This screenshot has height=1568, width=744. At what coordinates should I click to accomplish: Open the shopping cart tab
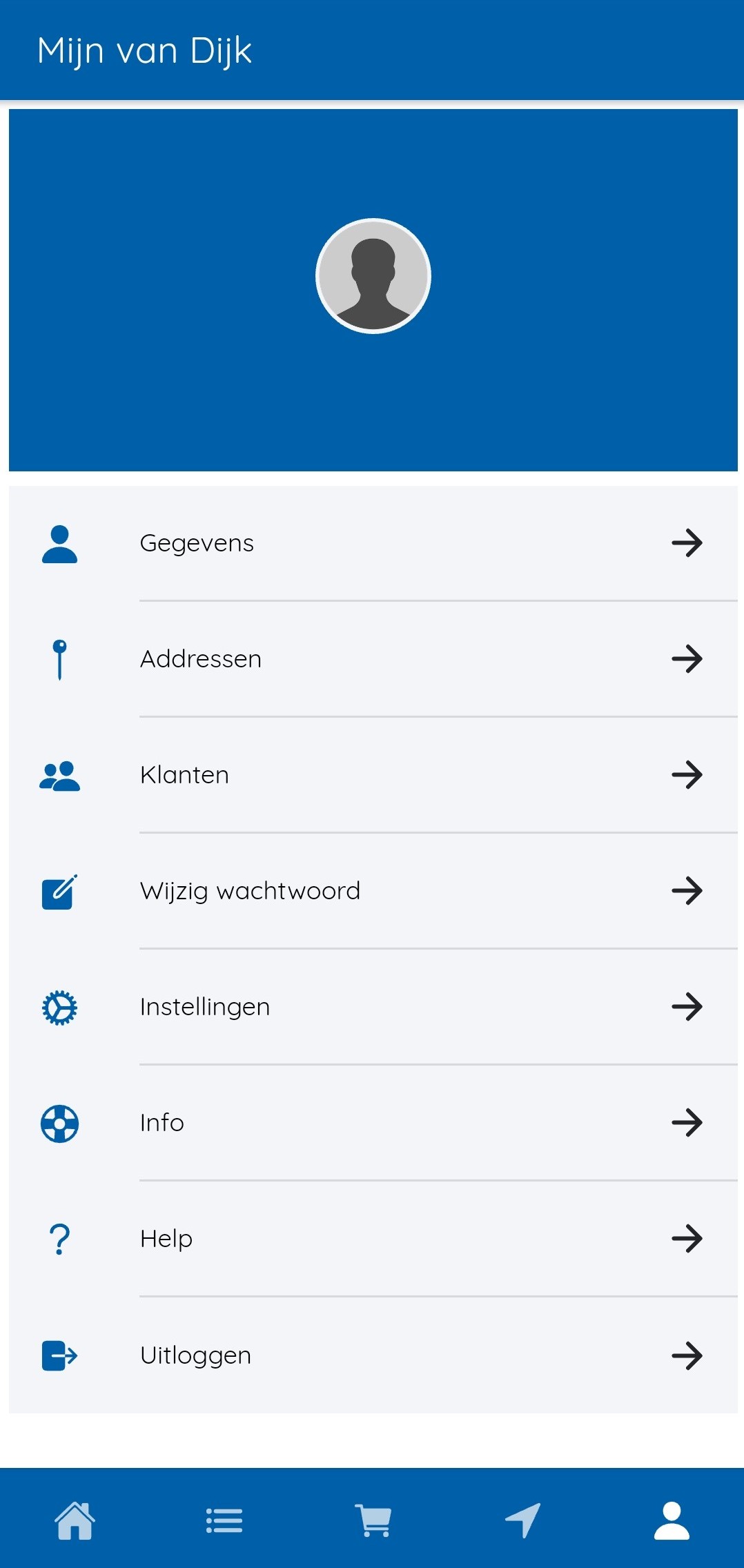(373, 1520)
